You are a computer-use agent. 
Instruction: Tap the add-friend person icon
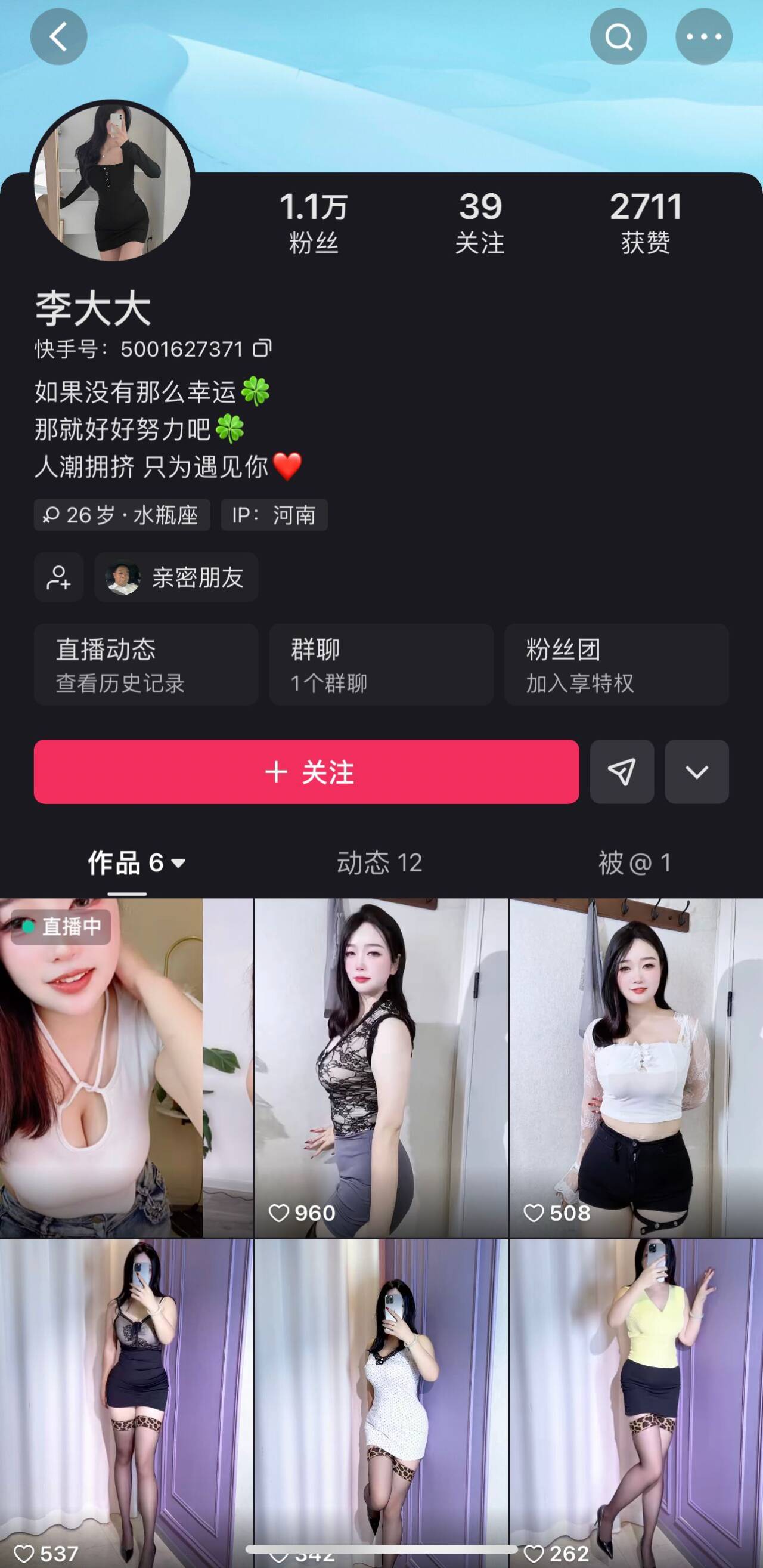[58, 577]
